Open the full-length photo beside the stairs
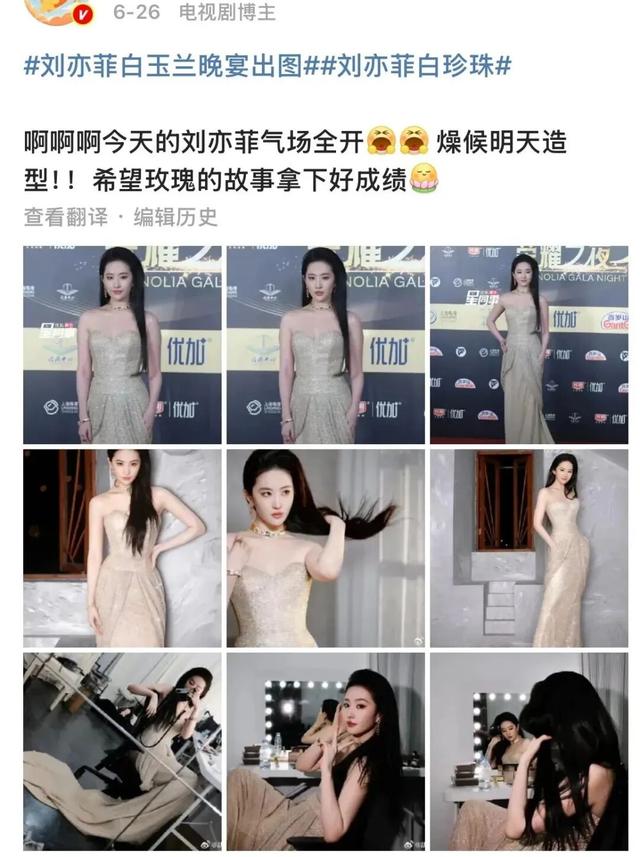The width and height of the screenshot is (640, 857). click(529, 548)
